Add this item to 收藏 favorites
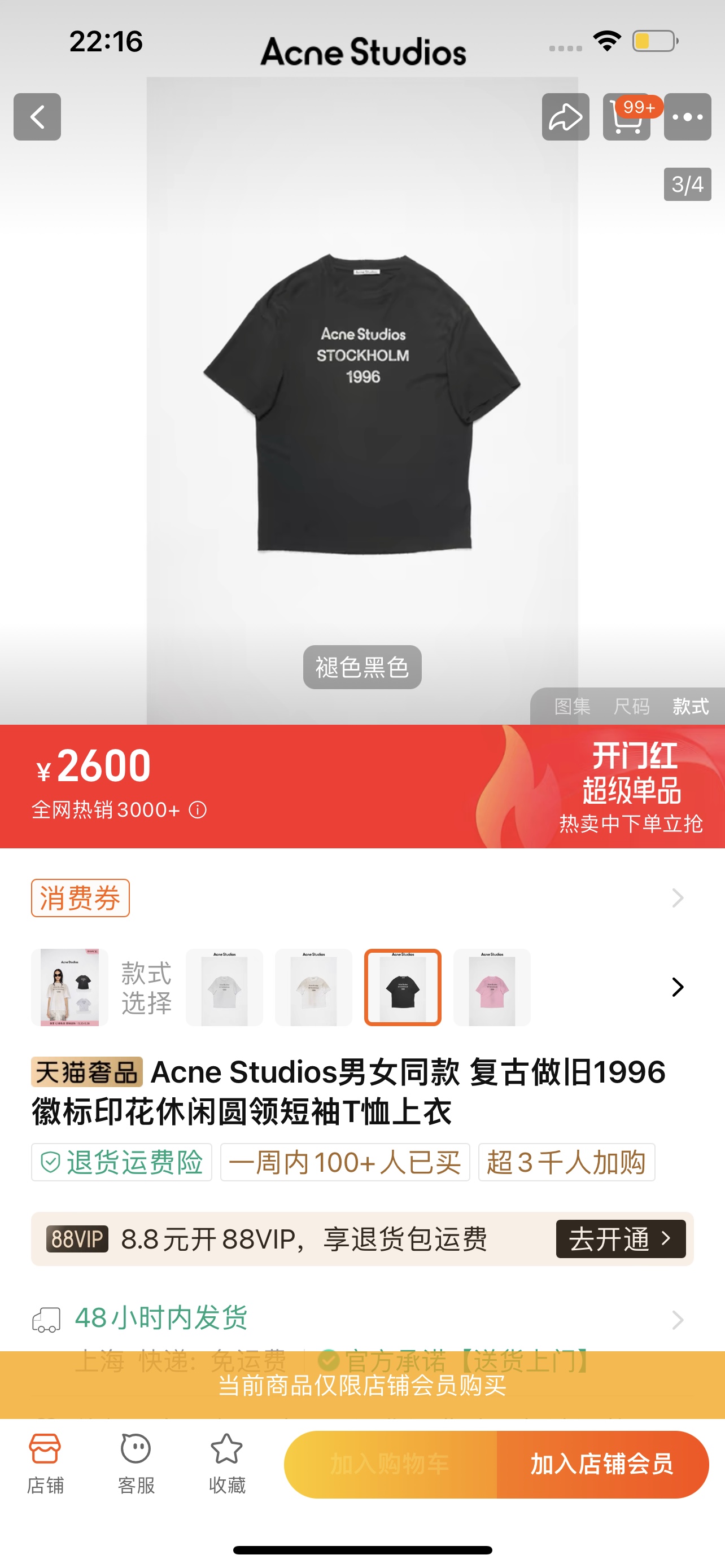This screenshot has width=725, height=1568. [226, 1462]
